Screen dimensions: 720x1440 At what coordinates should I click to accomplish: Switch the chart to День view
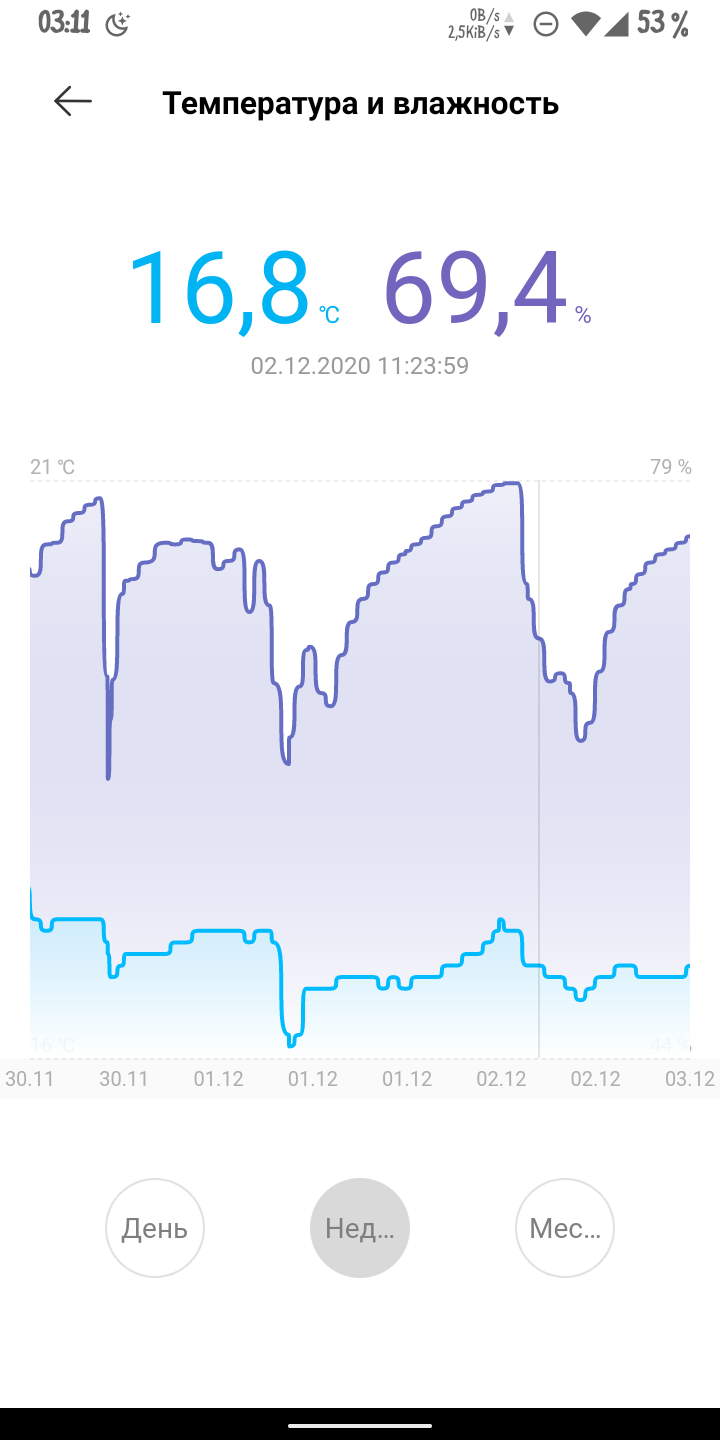click(x=155, y=1228)
